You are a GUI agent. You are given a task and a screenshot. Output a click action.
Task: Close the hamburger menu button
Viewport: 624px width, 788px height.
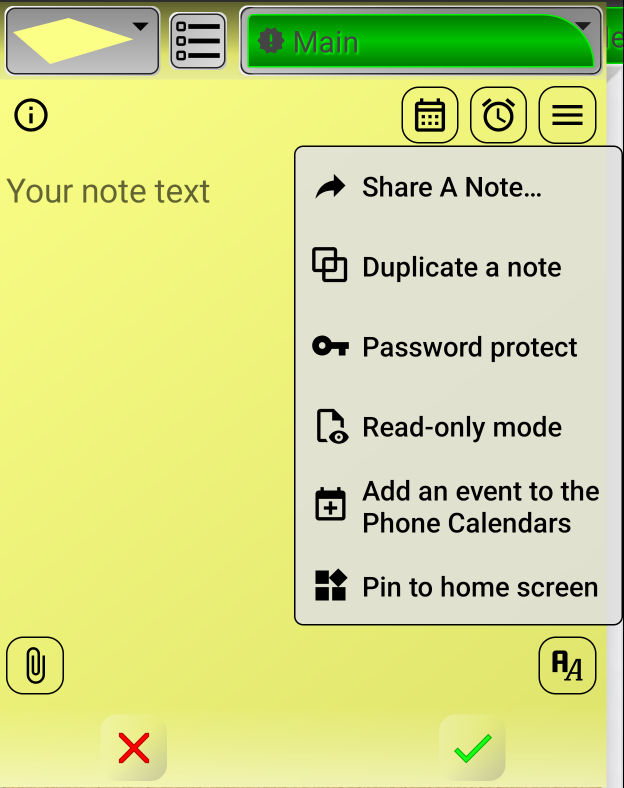567,116
